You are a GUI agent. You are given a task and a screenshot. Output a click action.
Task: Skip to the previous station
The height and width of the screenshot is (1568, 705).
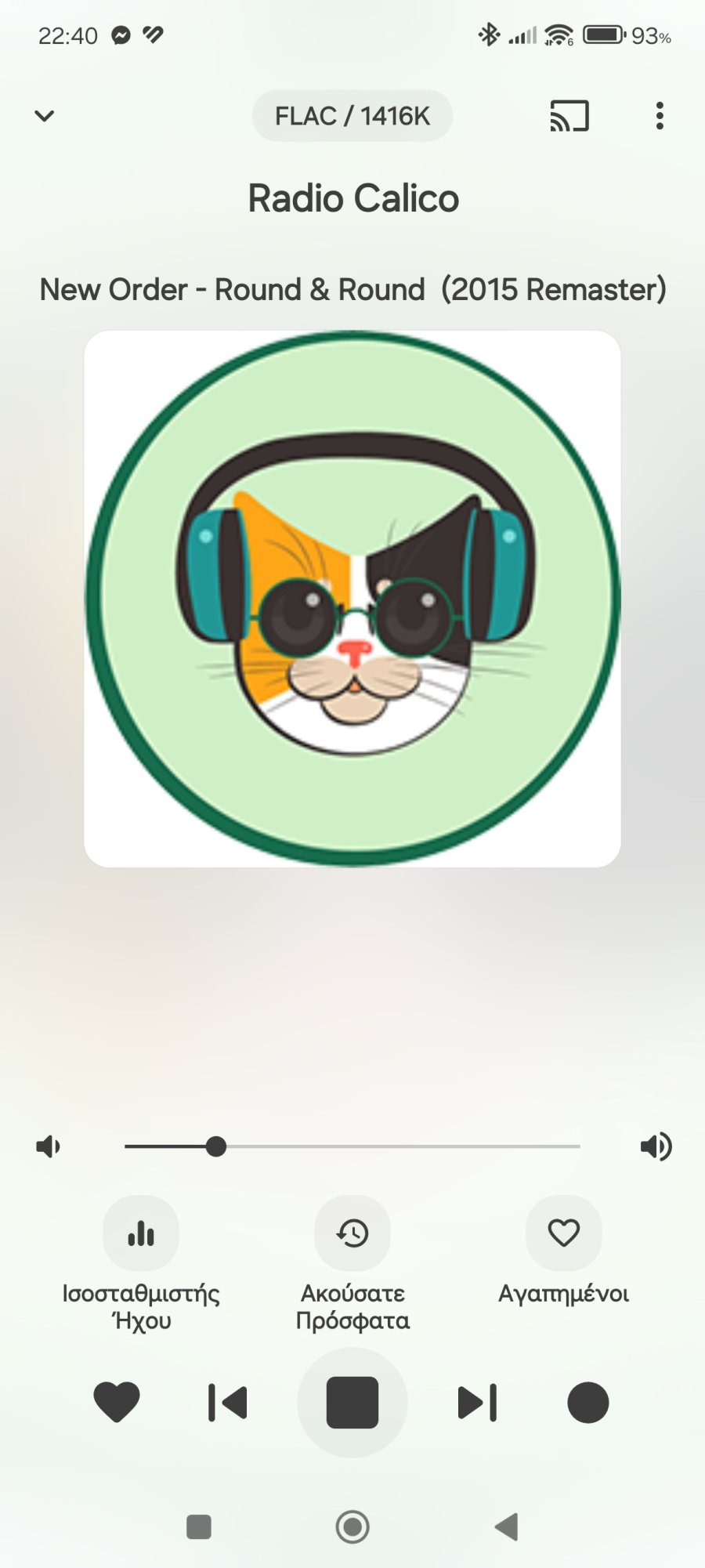[228, 1402]
